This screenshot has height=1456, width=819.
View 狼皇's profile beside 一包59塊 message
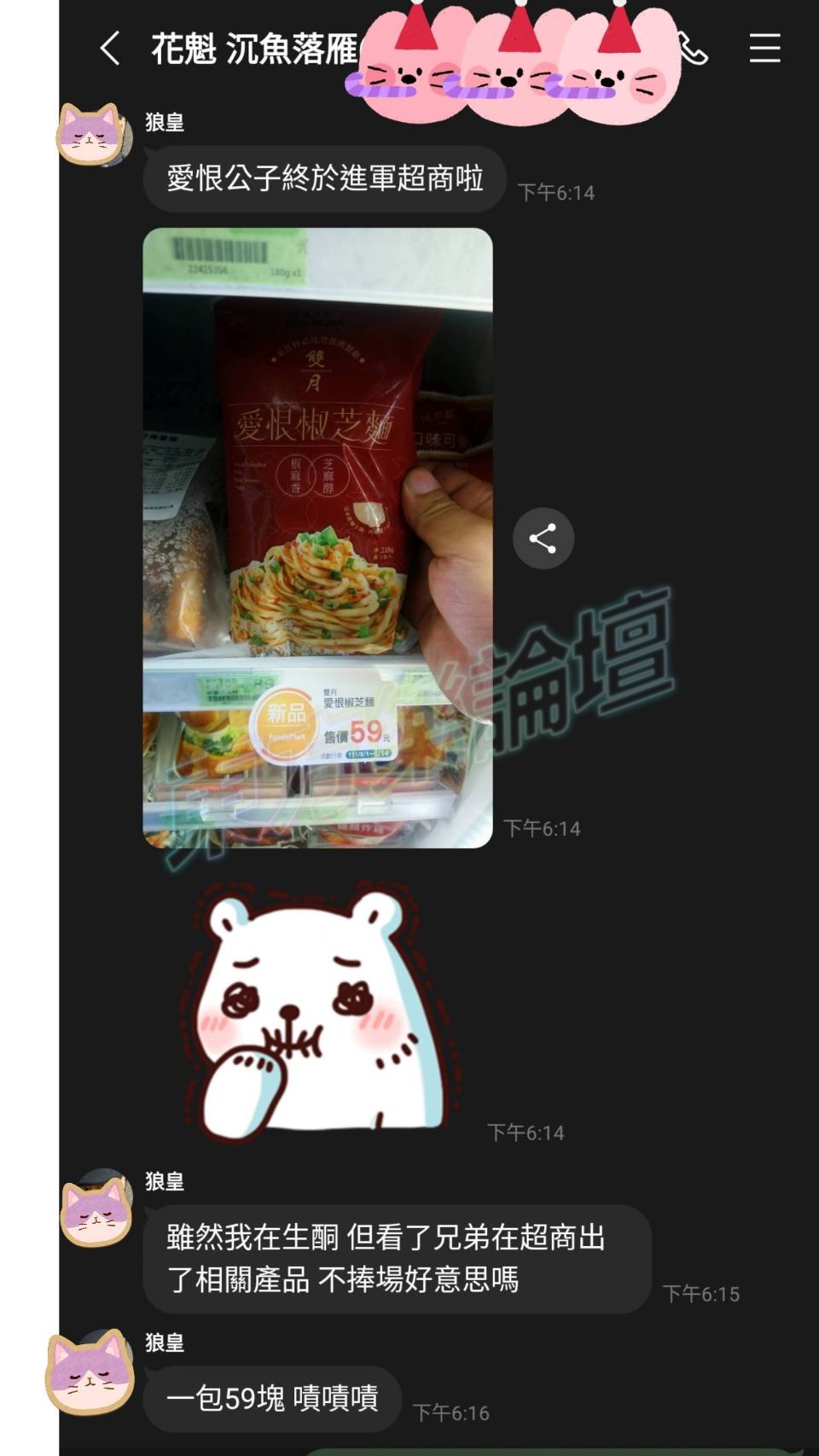click(92, 1372)
